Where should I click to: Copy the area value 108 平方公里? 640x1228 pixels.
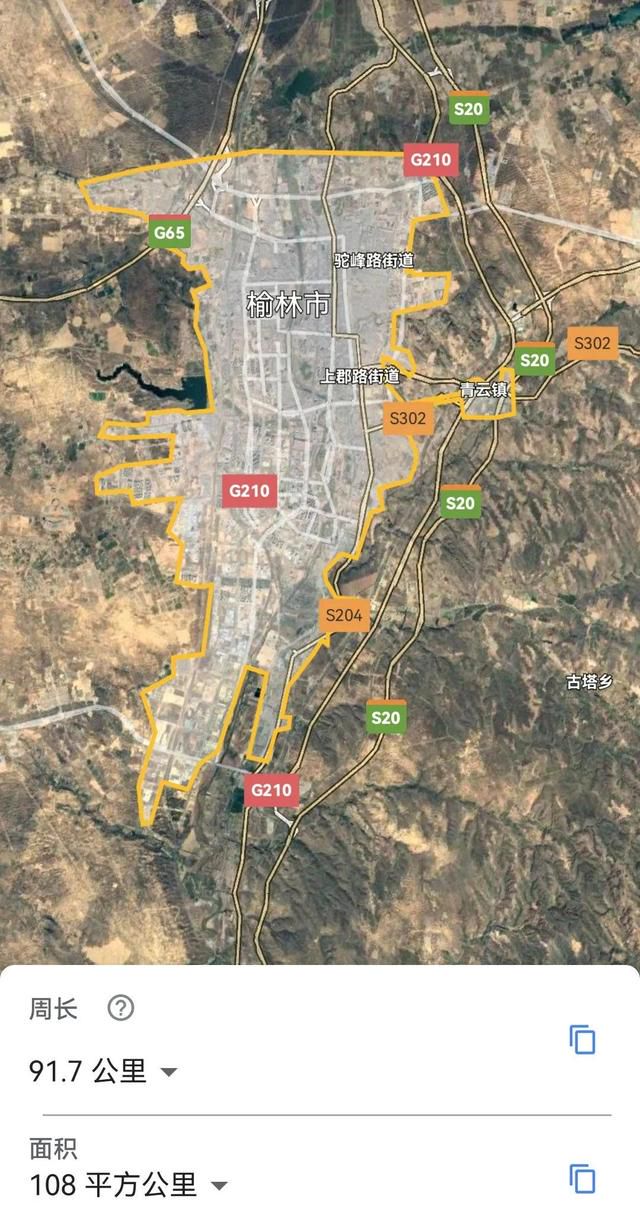click(582, 1179)
